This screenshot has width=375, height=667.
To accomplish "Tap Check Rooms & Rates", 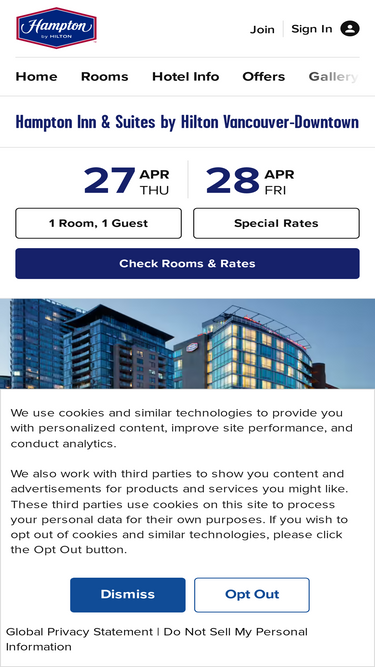I will pos(188,264).
